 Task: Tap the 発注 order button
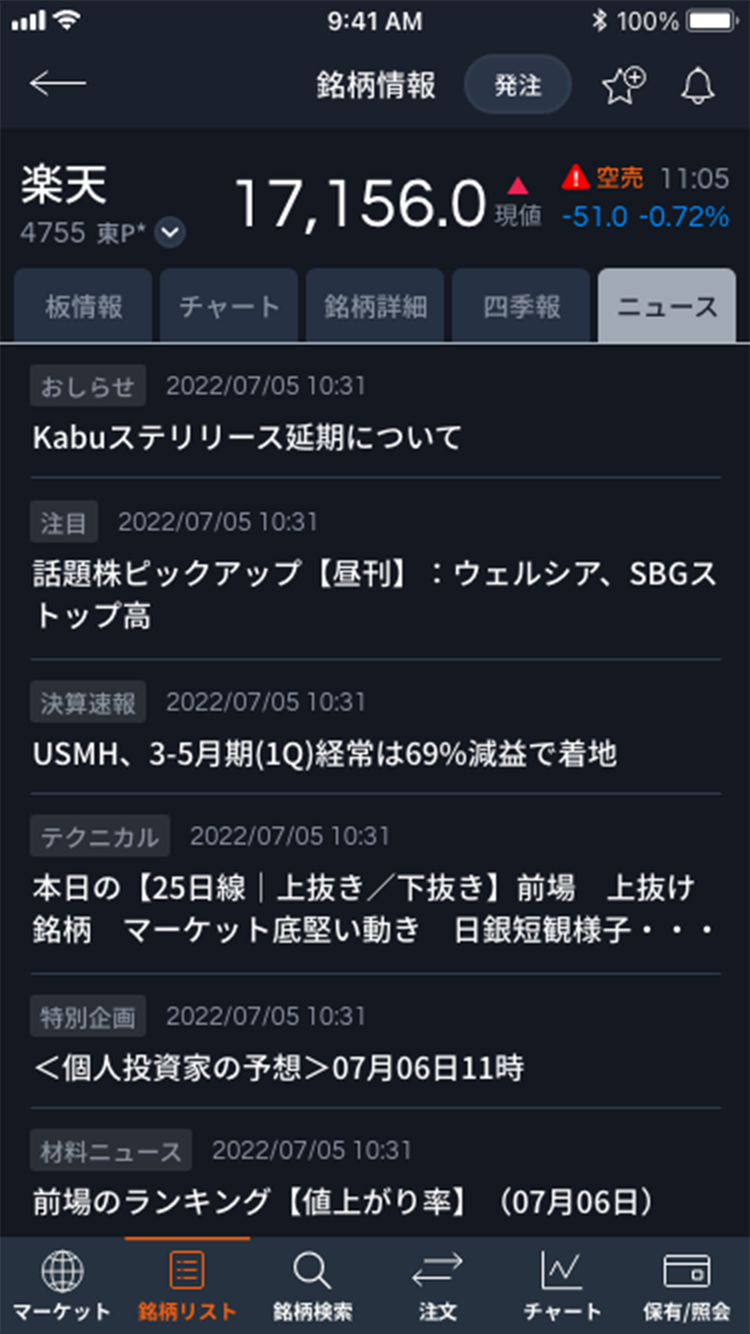point(517,86)
